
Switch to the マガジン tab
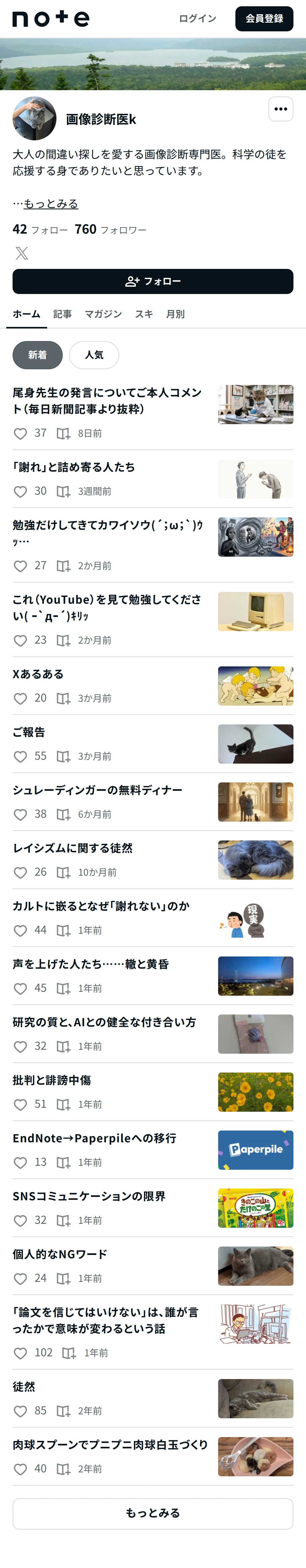coord(103,314)
